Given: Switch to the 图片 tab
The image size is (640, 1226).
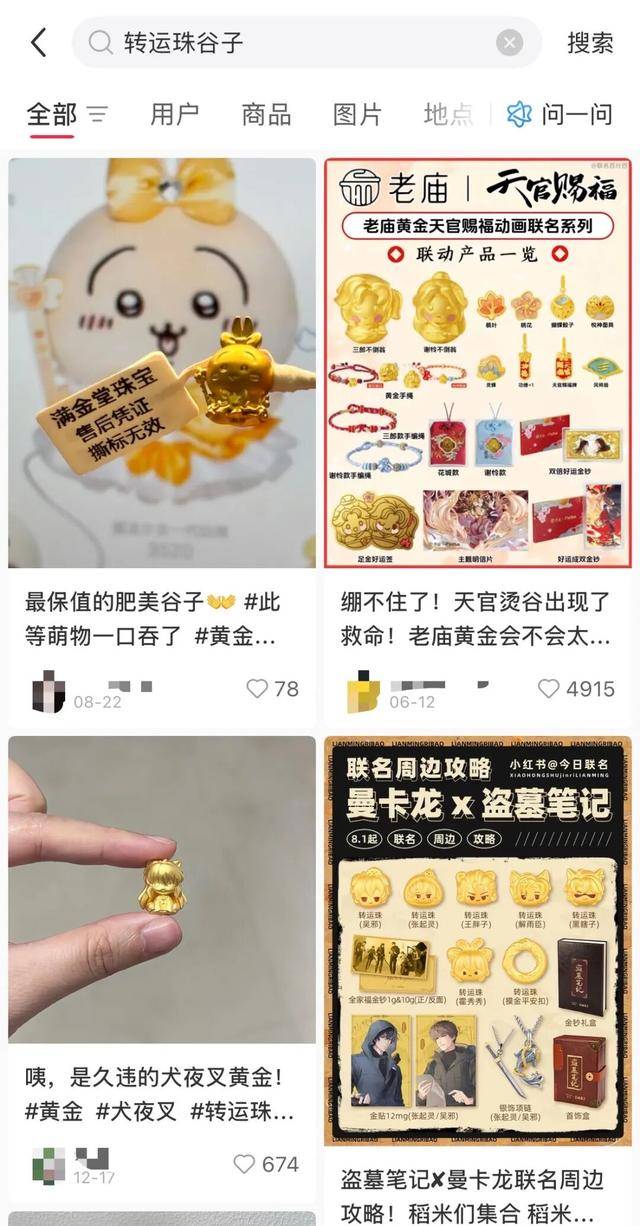Looking at the screenshot, I should [x=357, y=114].
